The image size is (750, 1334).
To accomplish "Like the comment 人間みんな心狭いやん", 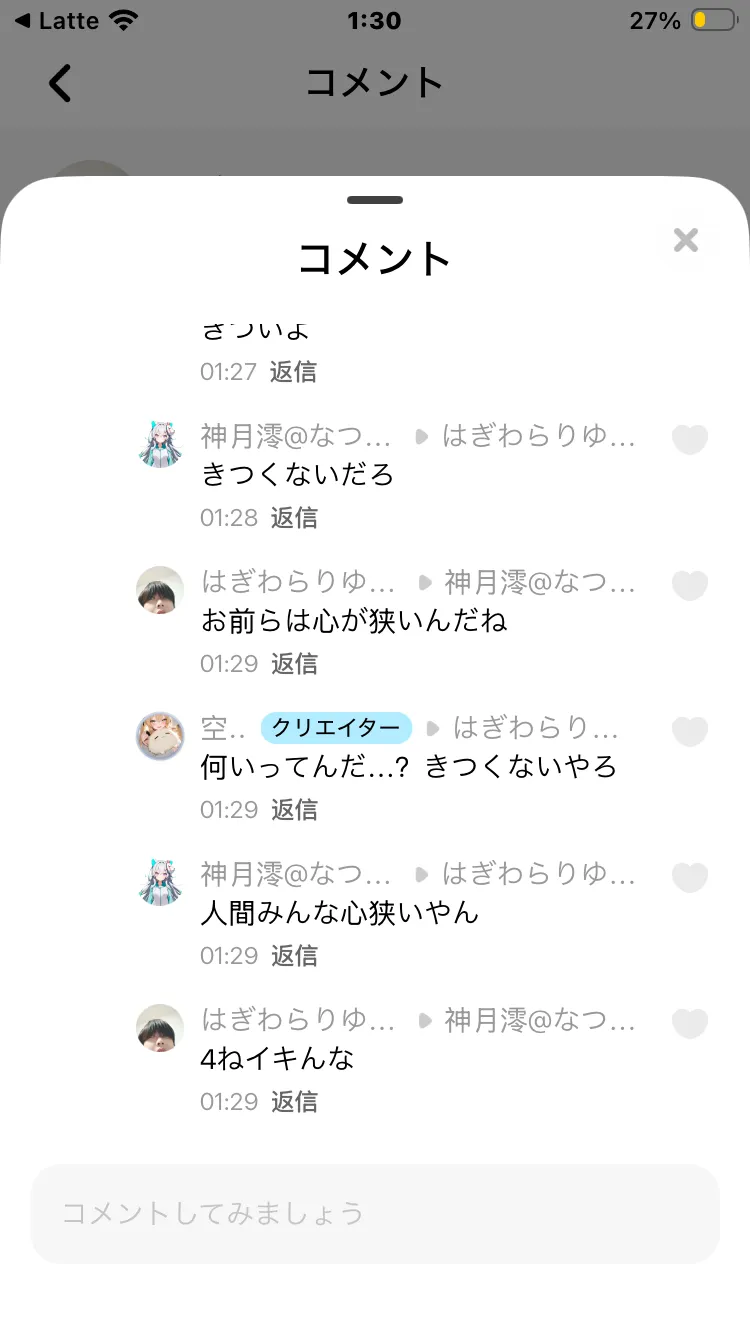I will pyautogui.click(x=689, y=878).
